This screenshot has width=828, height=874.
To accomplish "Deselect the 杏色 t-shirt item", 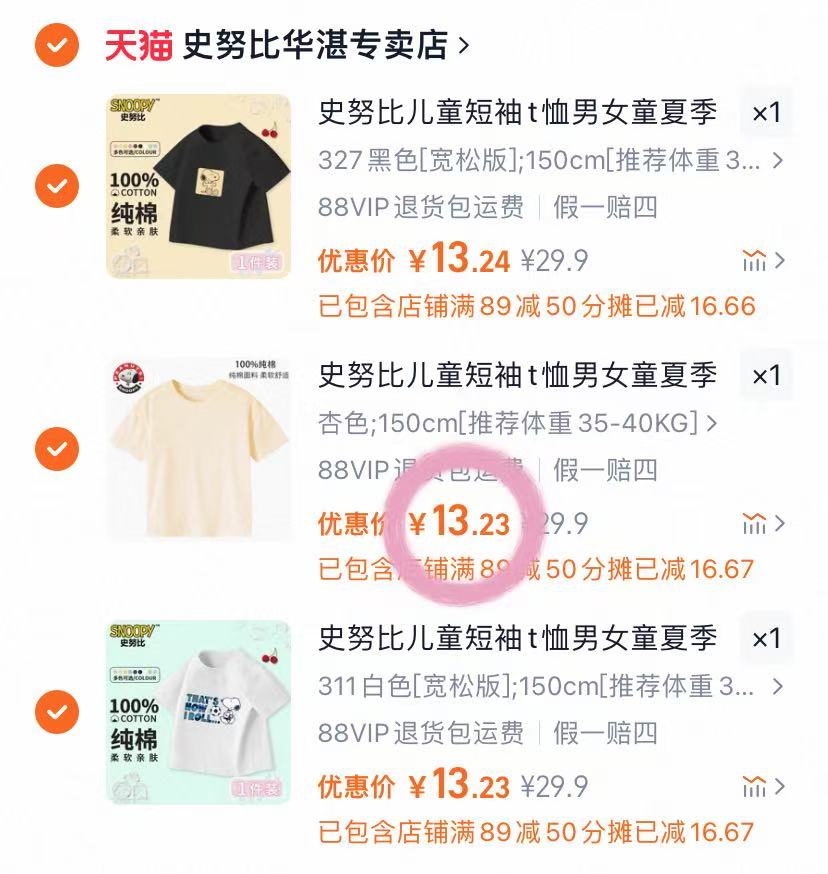I will [x=57, y=449].
